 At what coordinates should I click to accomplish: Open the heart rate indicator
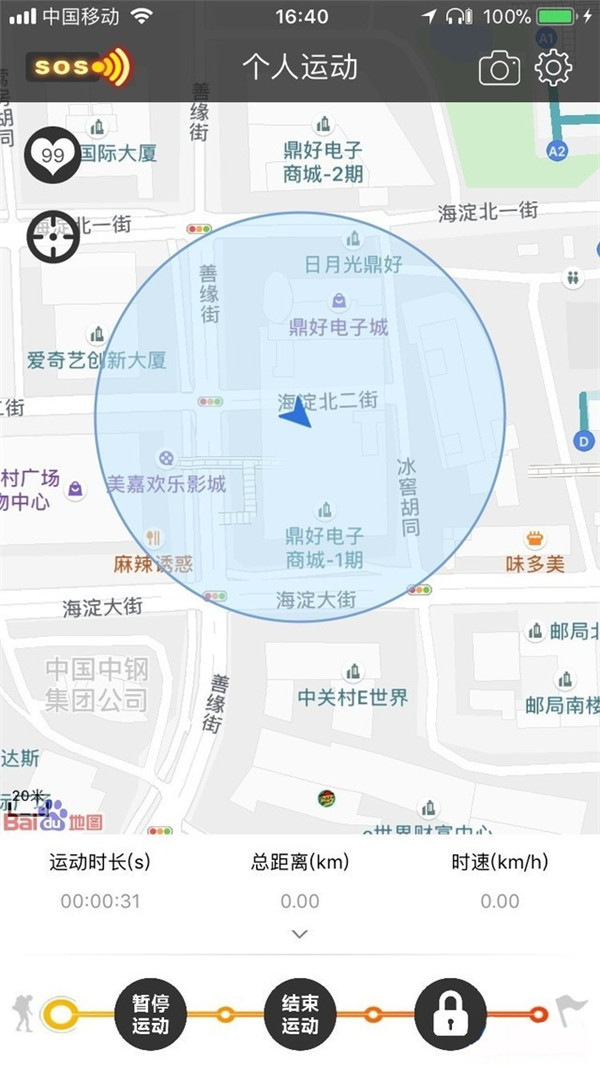click(x=53, y=156)
